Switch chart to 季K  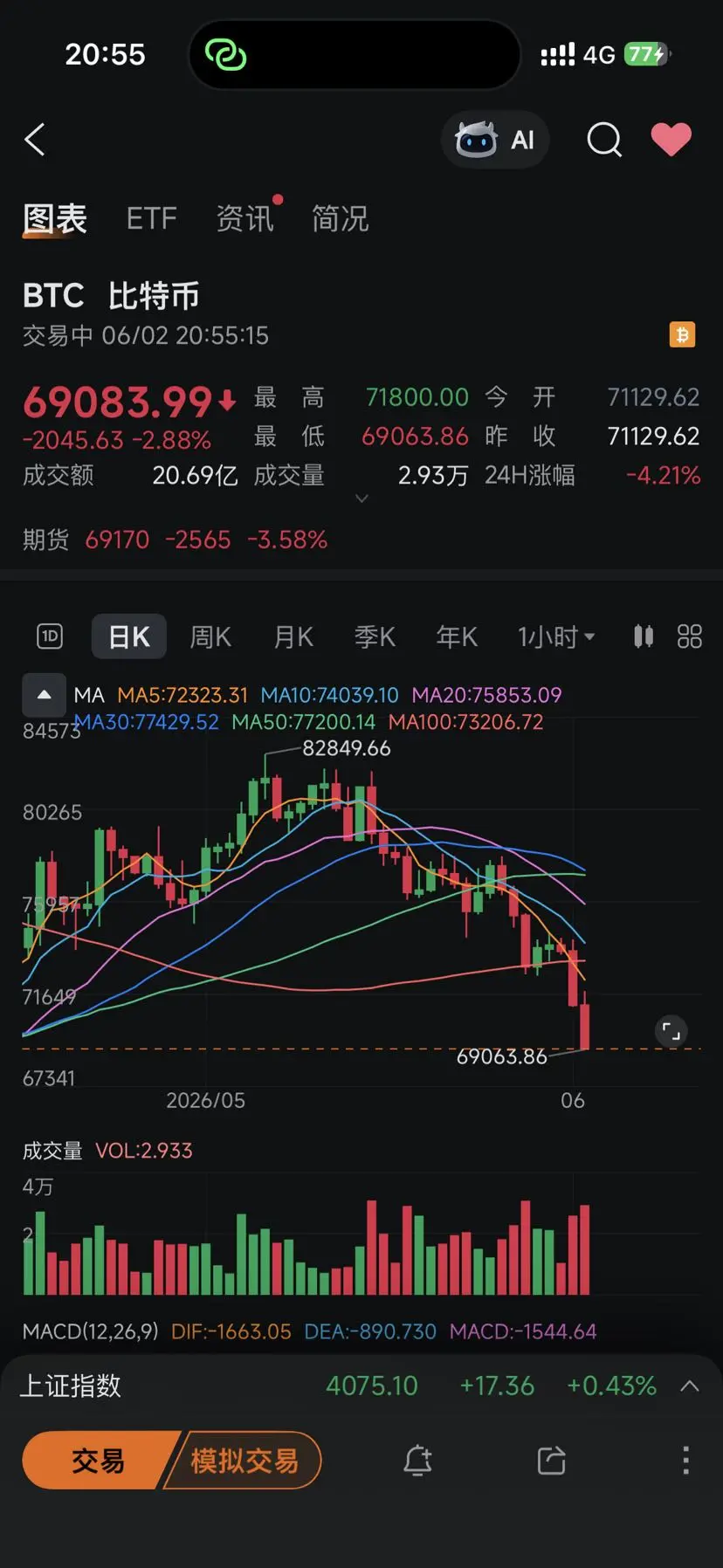coord(375,637)
